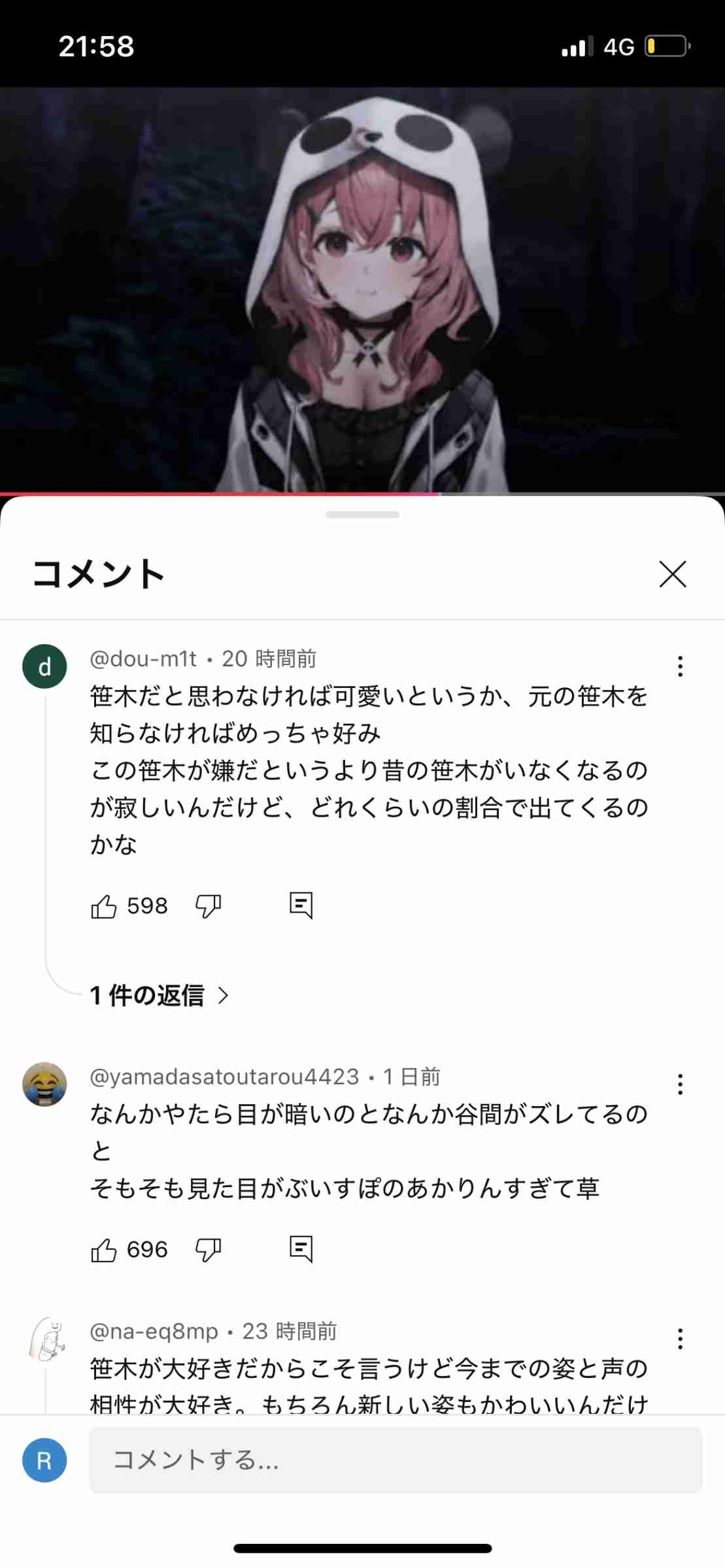
Task: Expand the 1 件の返信 replies thread
Action: tap(158, 996)
